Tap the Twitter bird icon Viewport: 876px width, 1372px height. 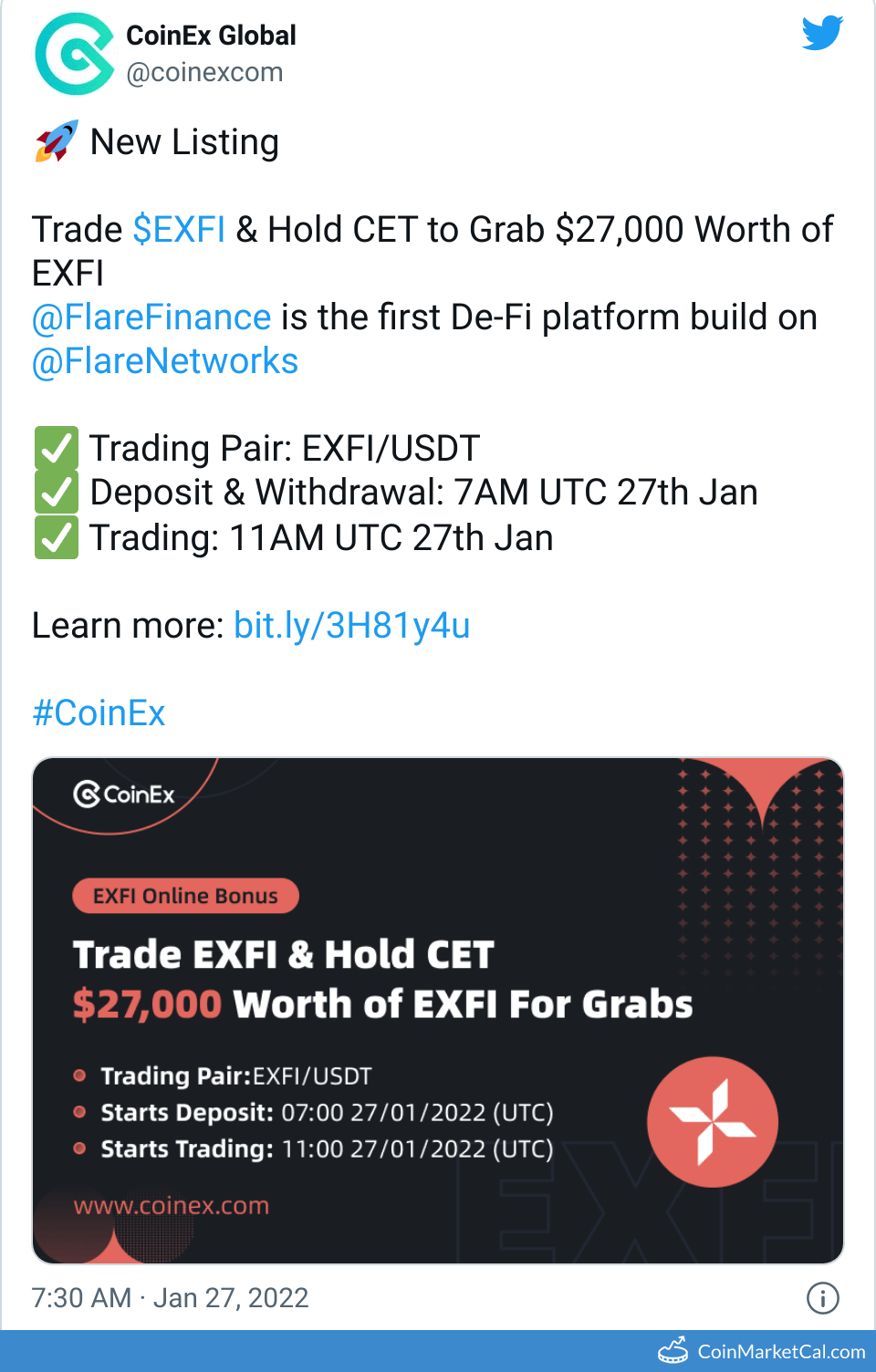point(821,33)
